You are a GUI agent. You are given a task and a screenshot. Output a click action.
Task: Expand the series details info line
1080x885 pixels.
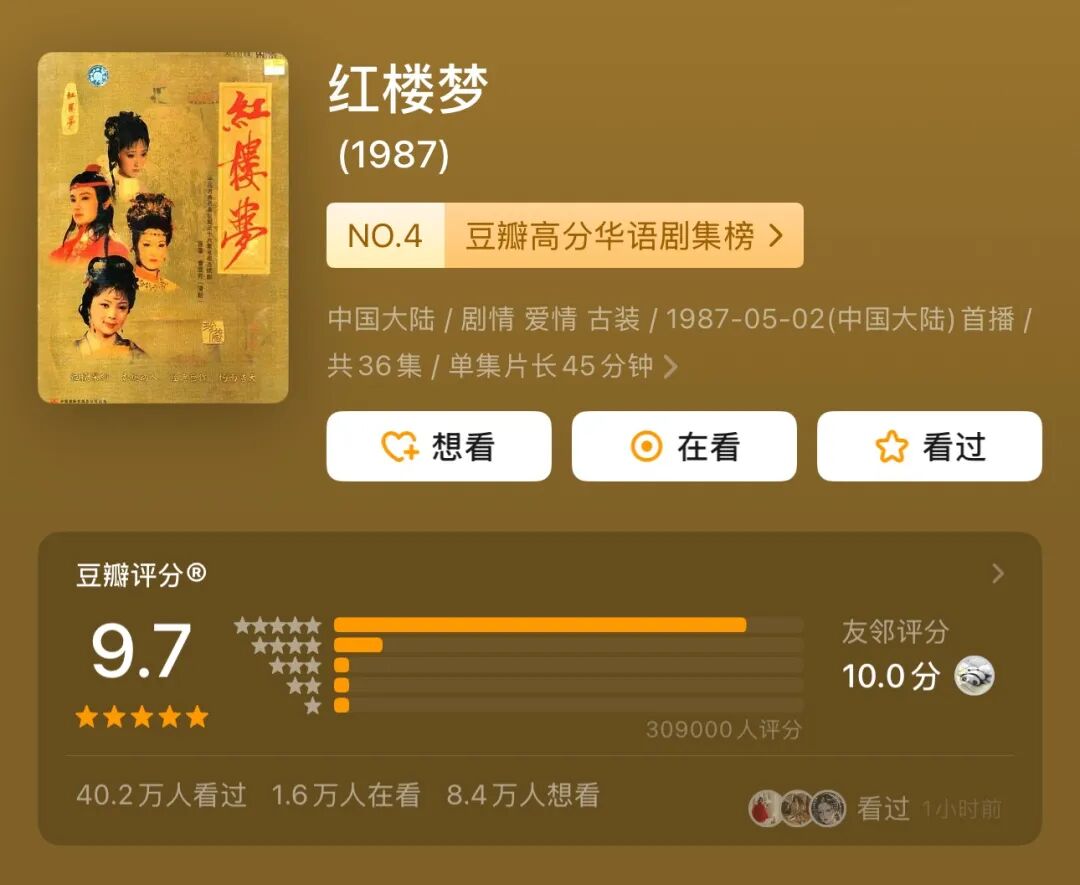click(x=671, y=367)
